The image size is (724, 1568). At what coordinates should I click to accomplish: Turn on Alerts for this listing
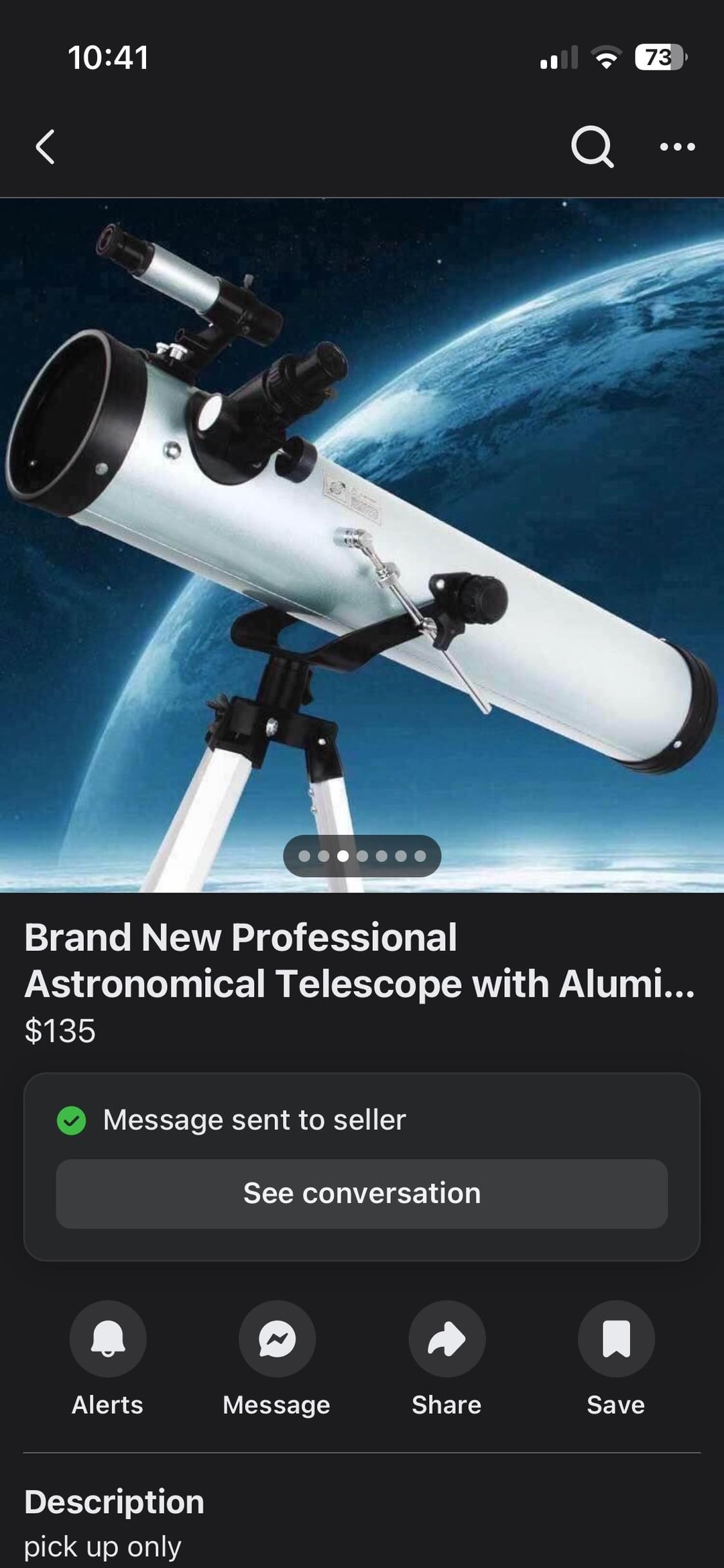pos(108,1338)
